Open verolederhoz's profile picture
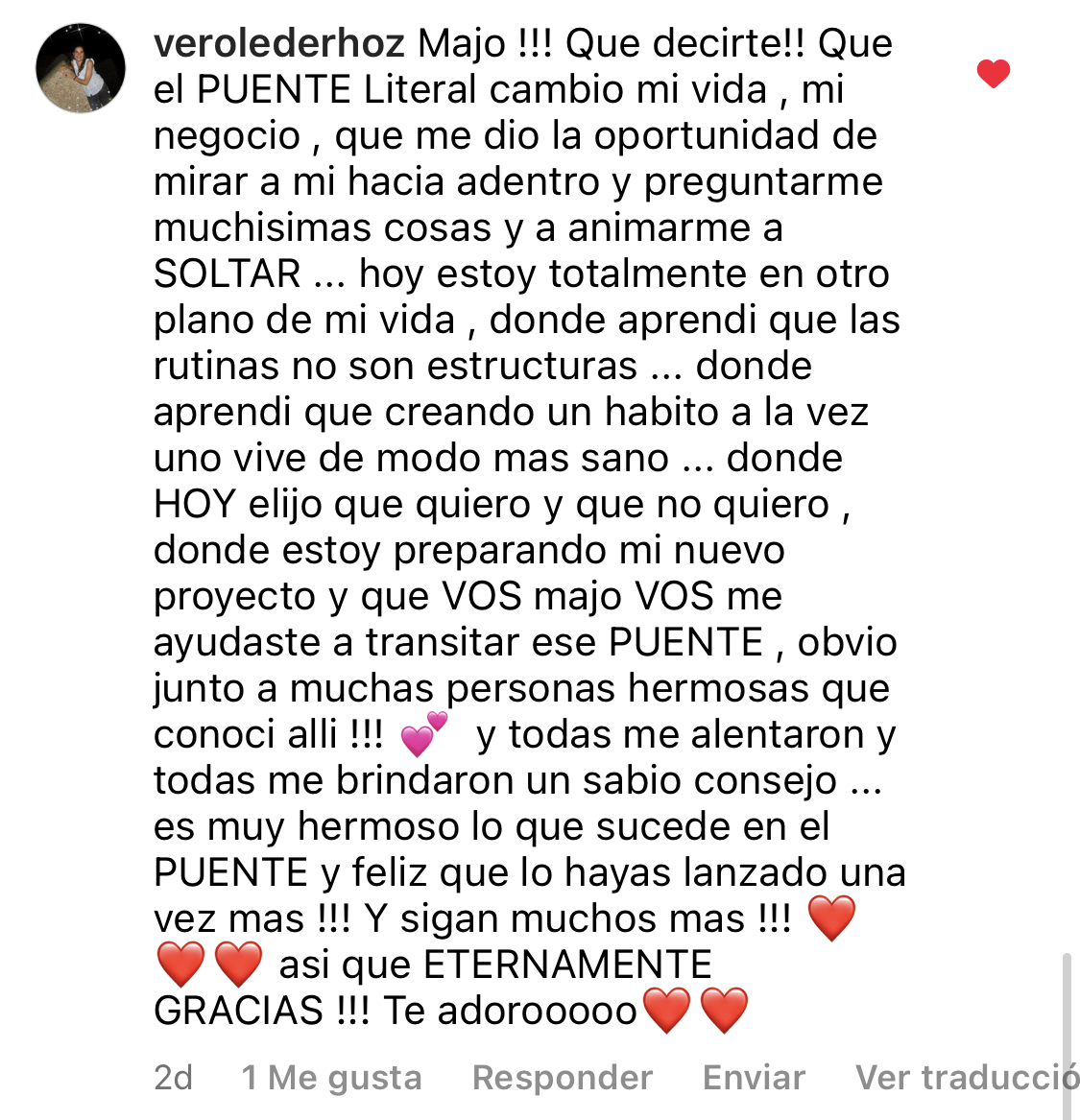Screen dimensions: 1080x1120 tap(81, 69)
